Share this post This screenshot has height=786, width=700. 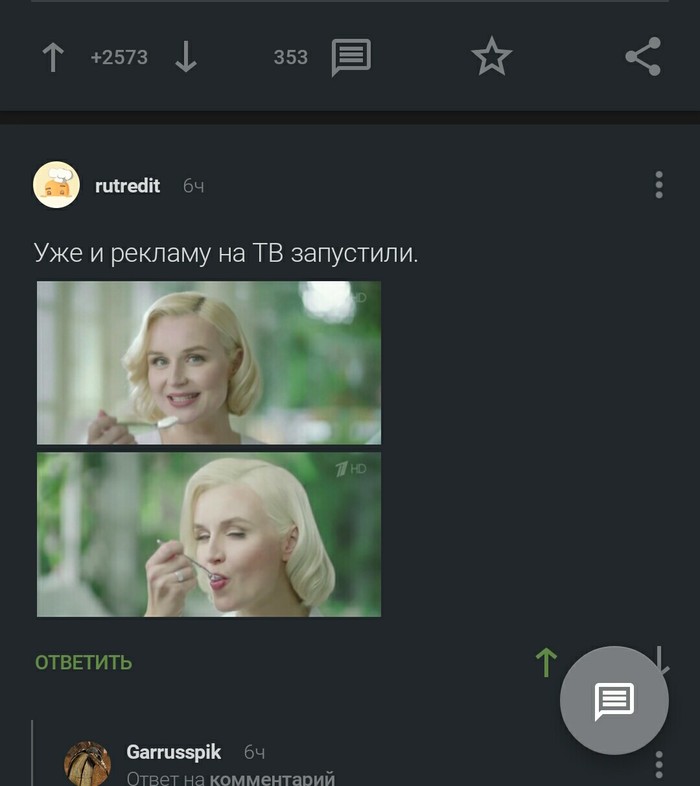pyautogui.click(x=643, y=57)
